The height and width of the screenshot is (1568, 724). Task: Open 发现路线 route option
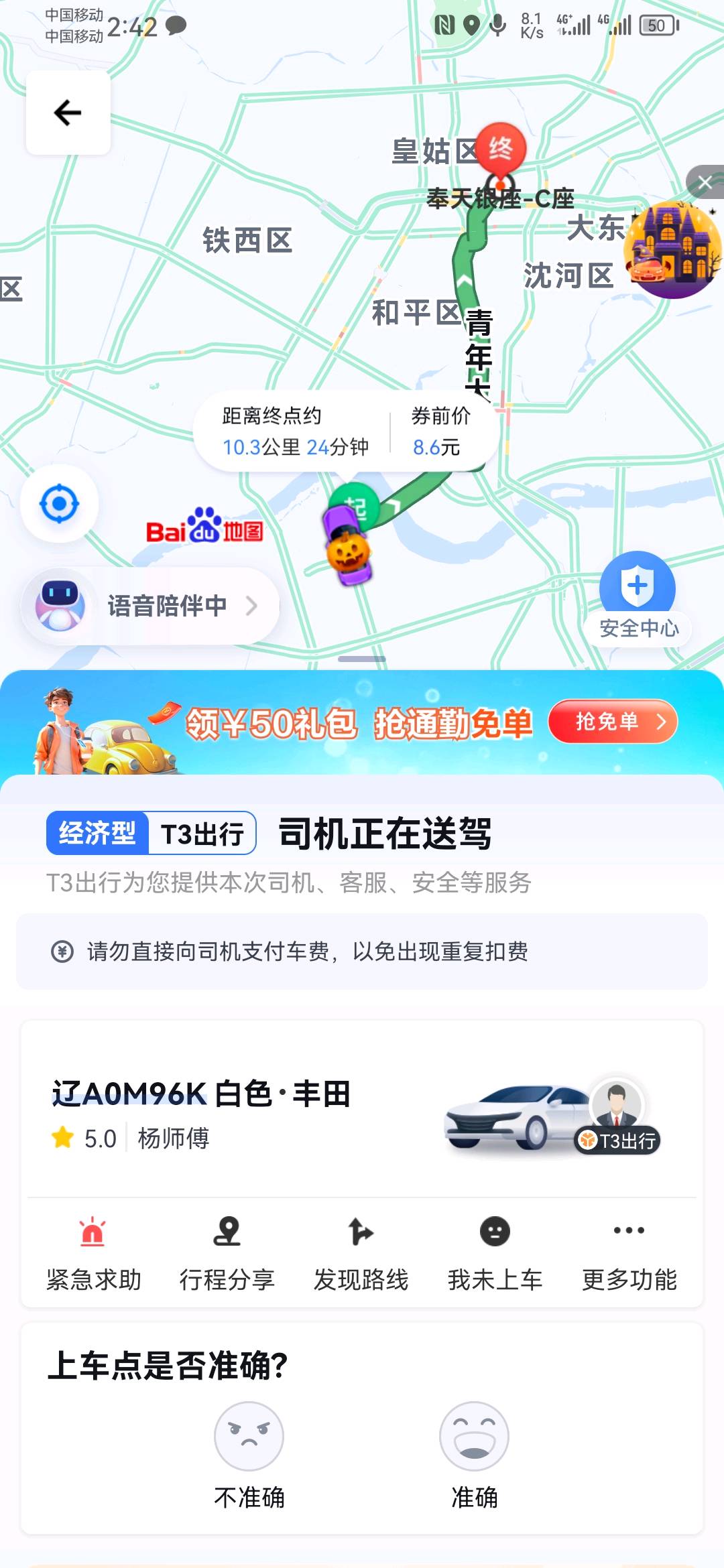(x=361, y=1252)
